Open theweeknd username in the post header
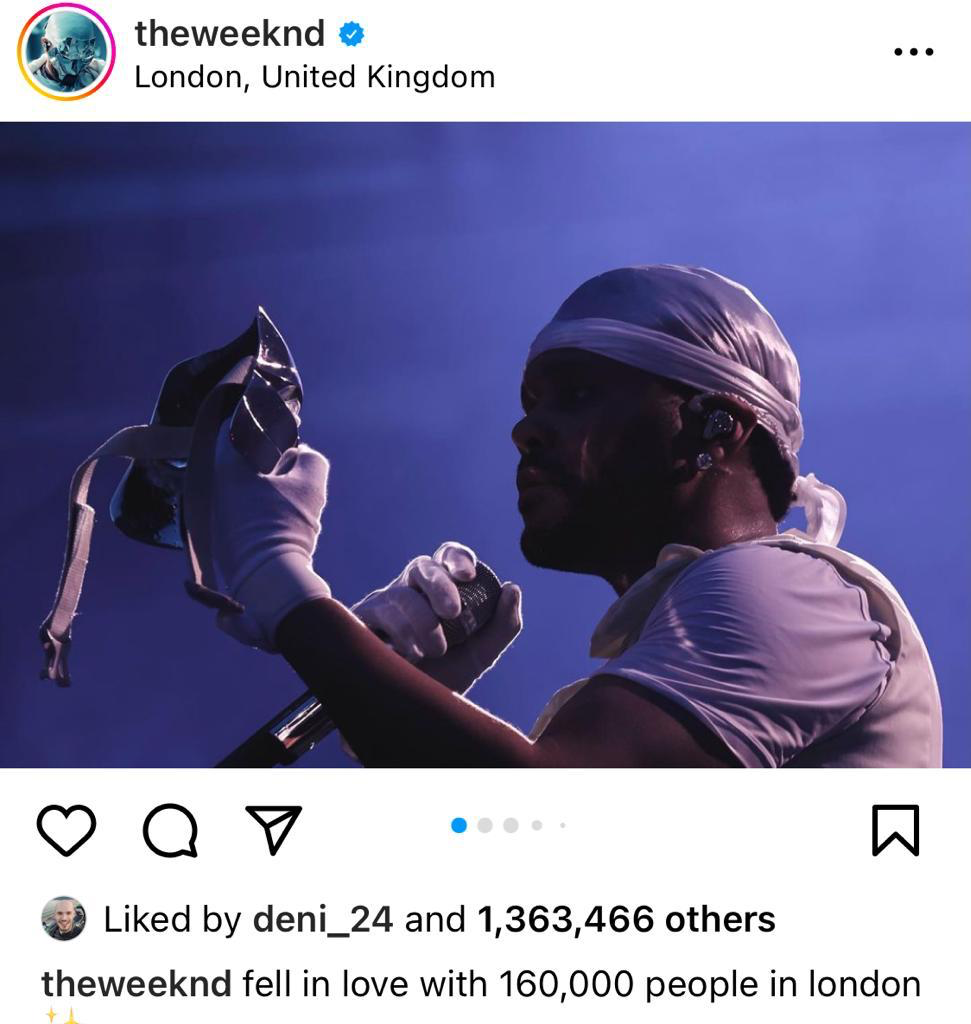 (229, 33)
